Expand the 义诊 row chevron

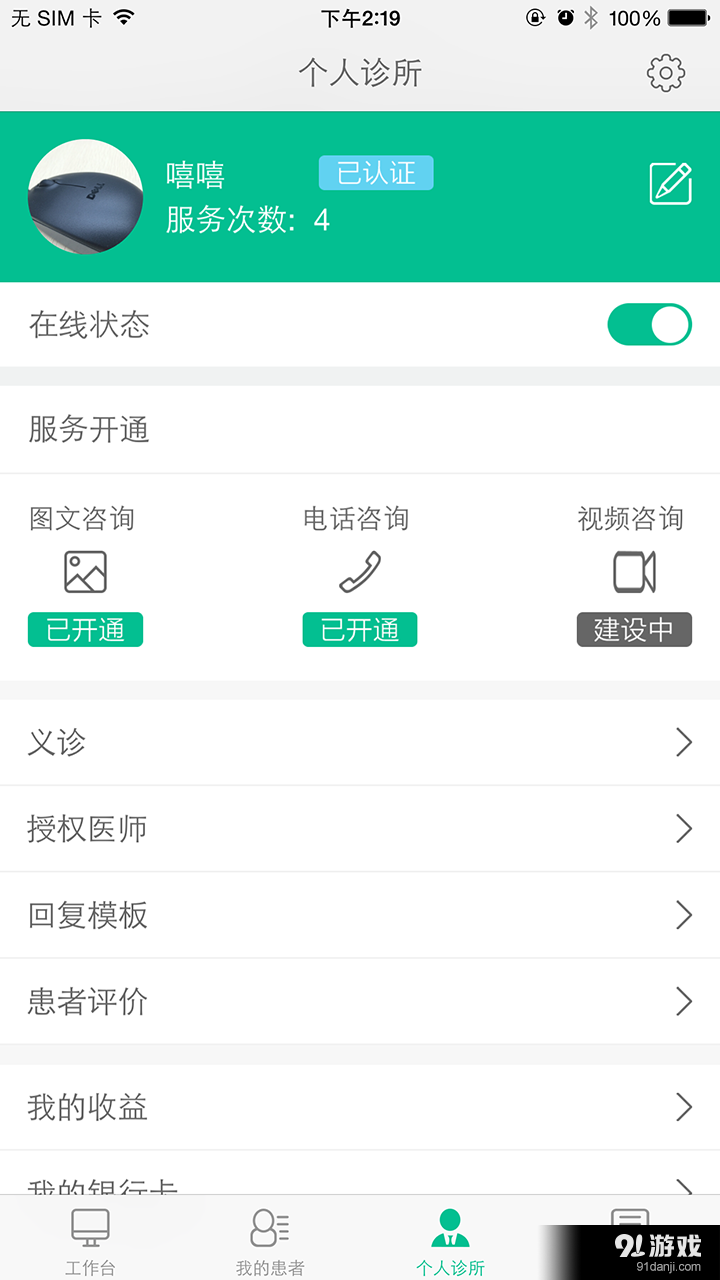tap(684, 742)
